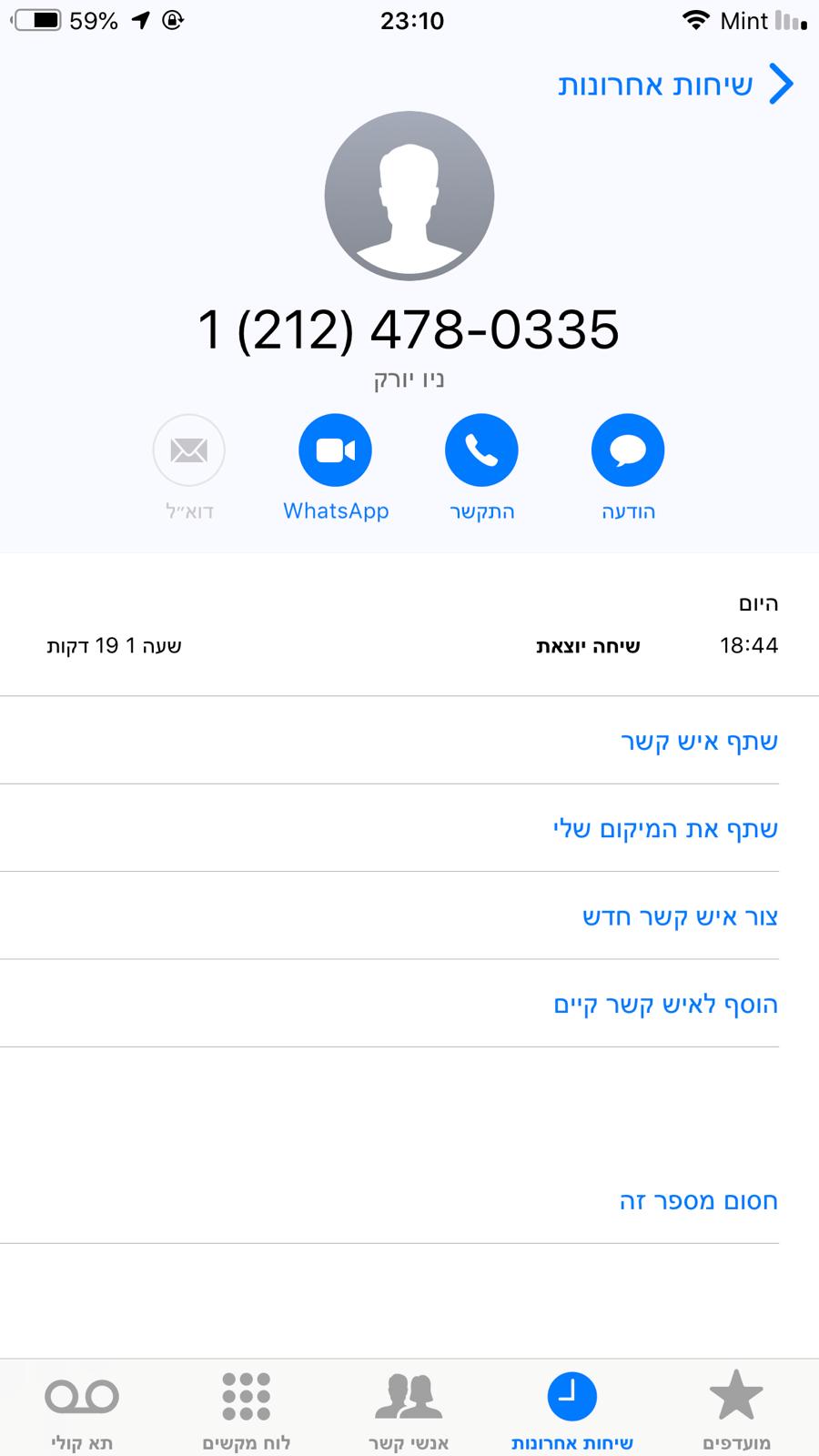Block caller with חסום מספר זה
Viewport: 819px width, 1456px height.
coord(698,1200)
